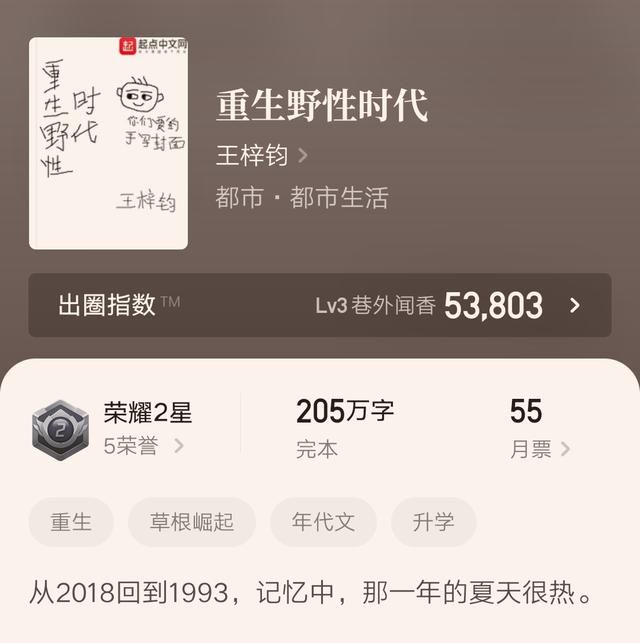The width and height of the screenshot is (640, 643).
Task: Tap the 重生野性时代 book cover
Action: pyautogui.click(x=108, y=143)
